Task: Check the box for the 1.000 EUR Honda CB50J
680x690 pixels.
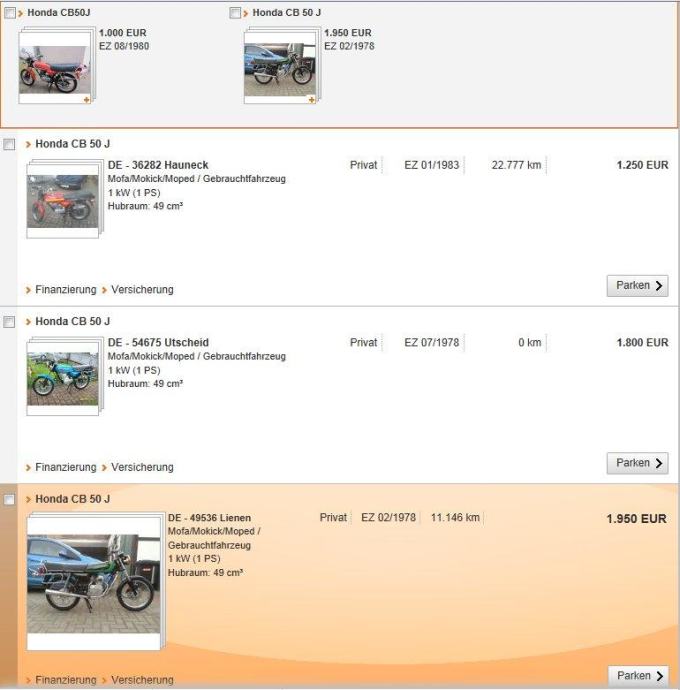Action: point(10,13)
